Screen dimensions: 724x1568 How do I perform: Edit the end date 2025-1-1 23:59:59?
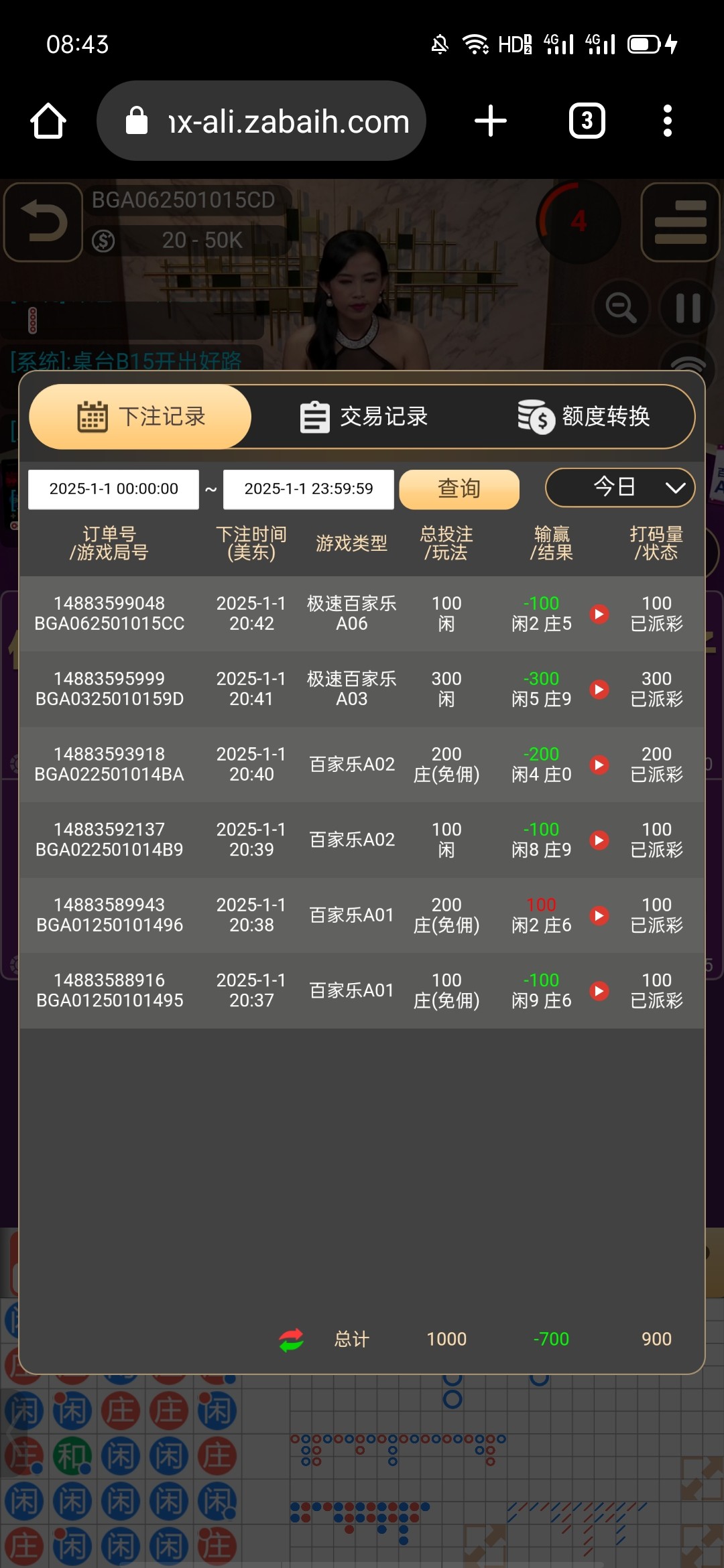(x=308, y=489)
